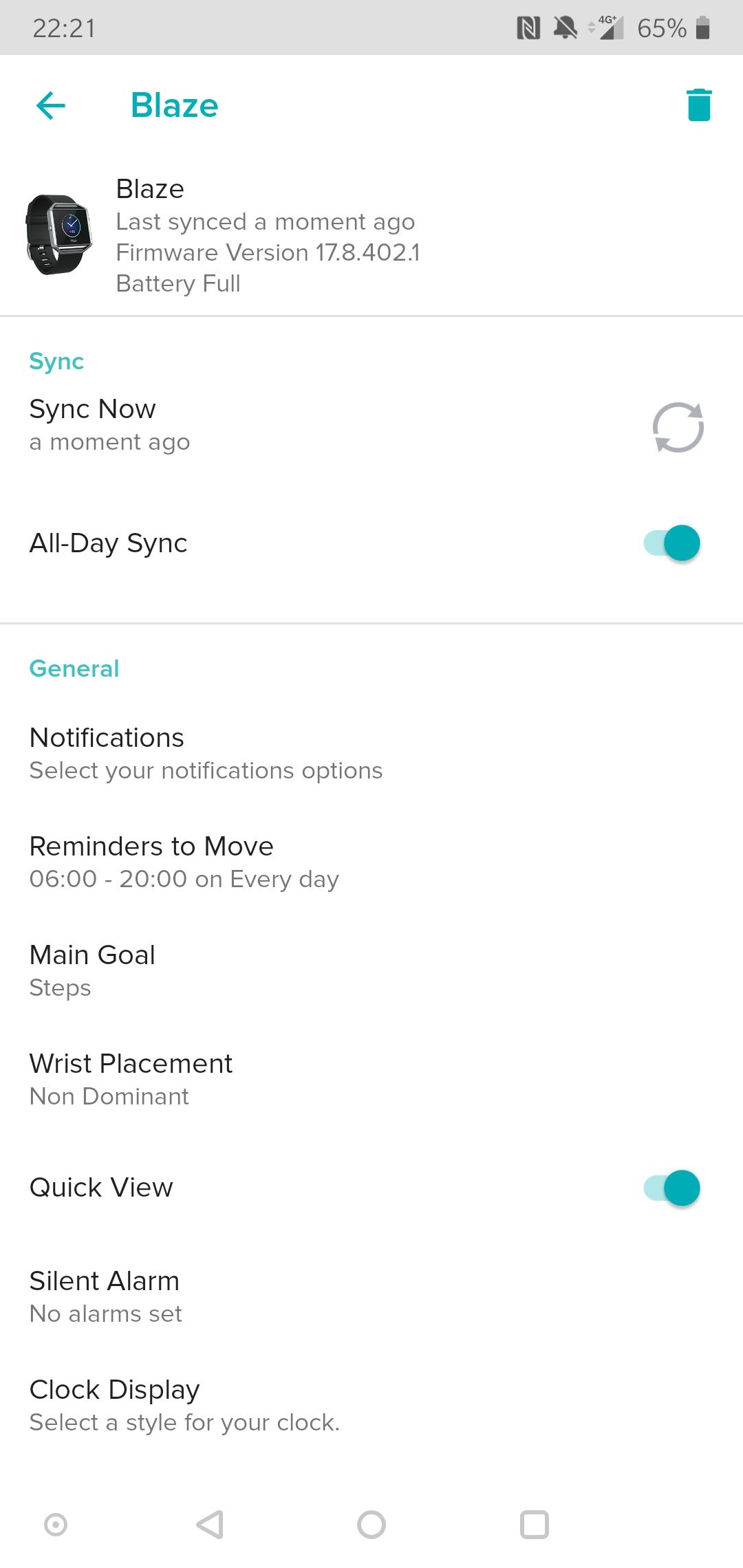This screenshot has height=1568, width=743.
Task: Go back using the top arrow
Action: pos(51,106)
